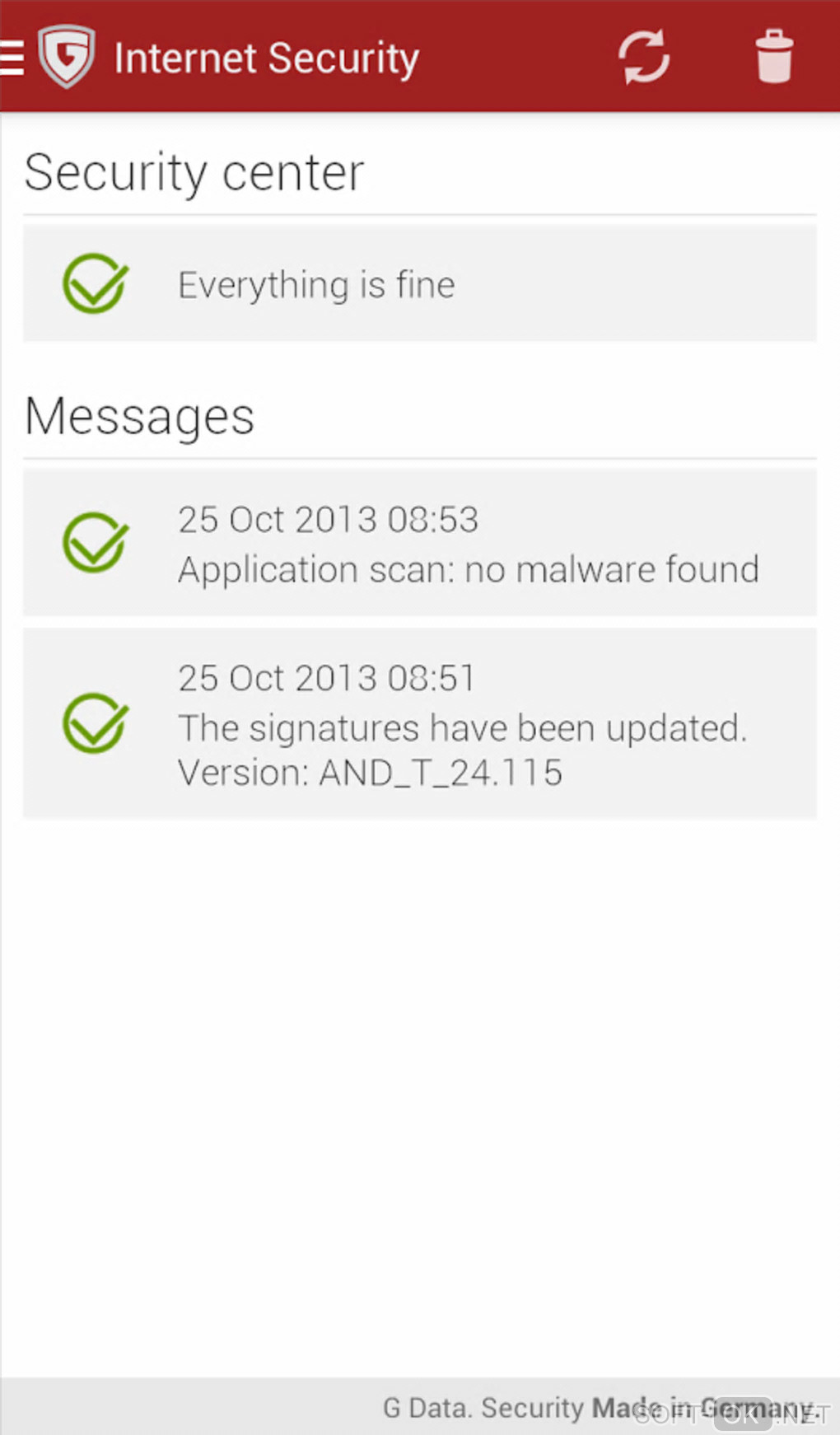
Task: Delete messages with the trash icon
Action: click(x=773, y=57)
